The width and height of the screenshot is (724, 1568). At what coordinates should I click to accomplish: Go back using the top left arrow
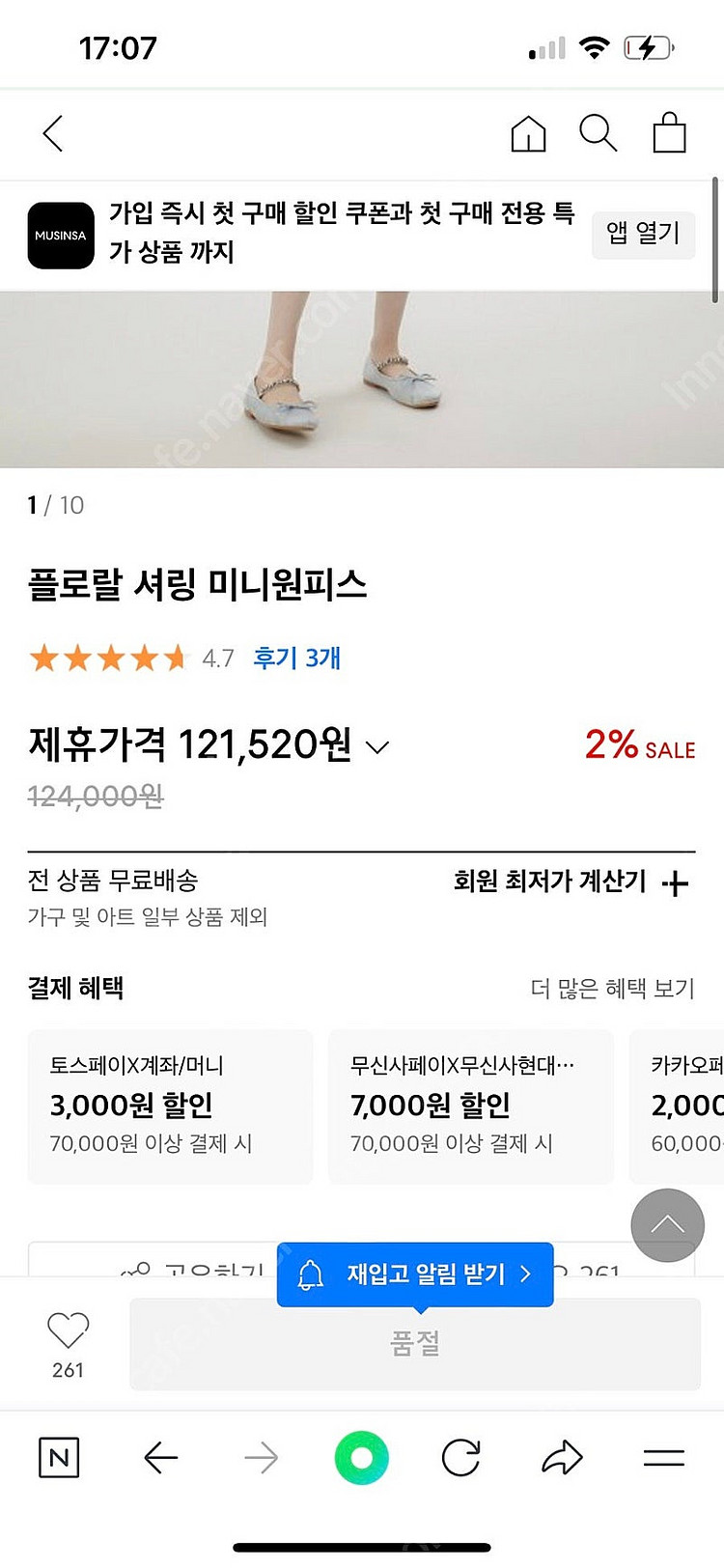[x=53, y=134]
